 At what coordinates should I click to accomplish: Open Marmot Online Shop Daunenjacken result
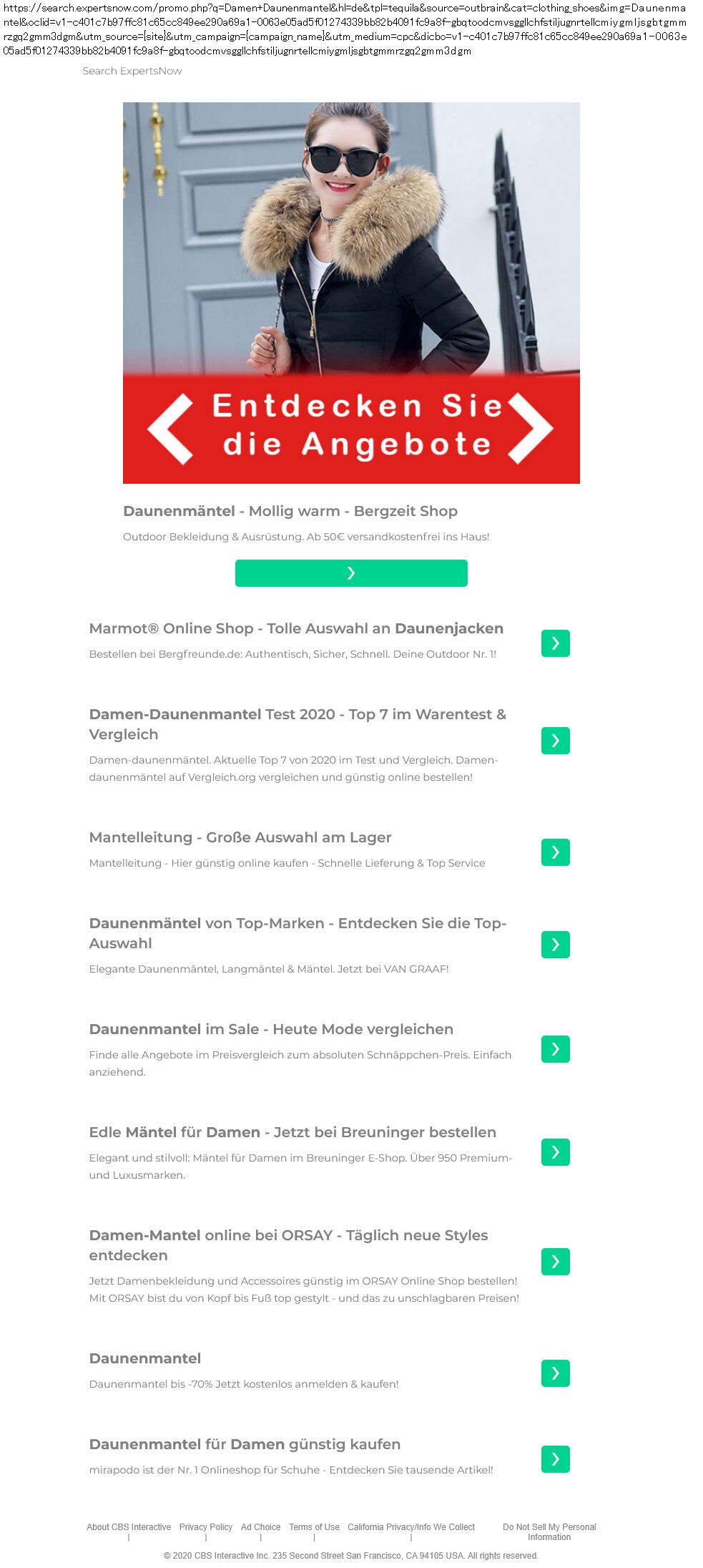[296, 628]
